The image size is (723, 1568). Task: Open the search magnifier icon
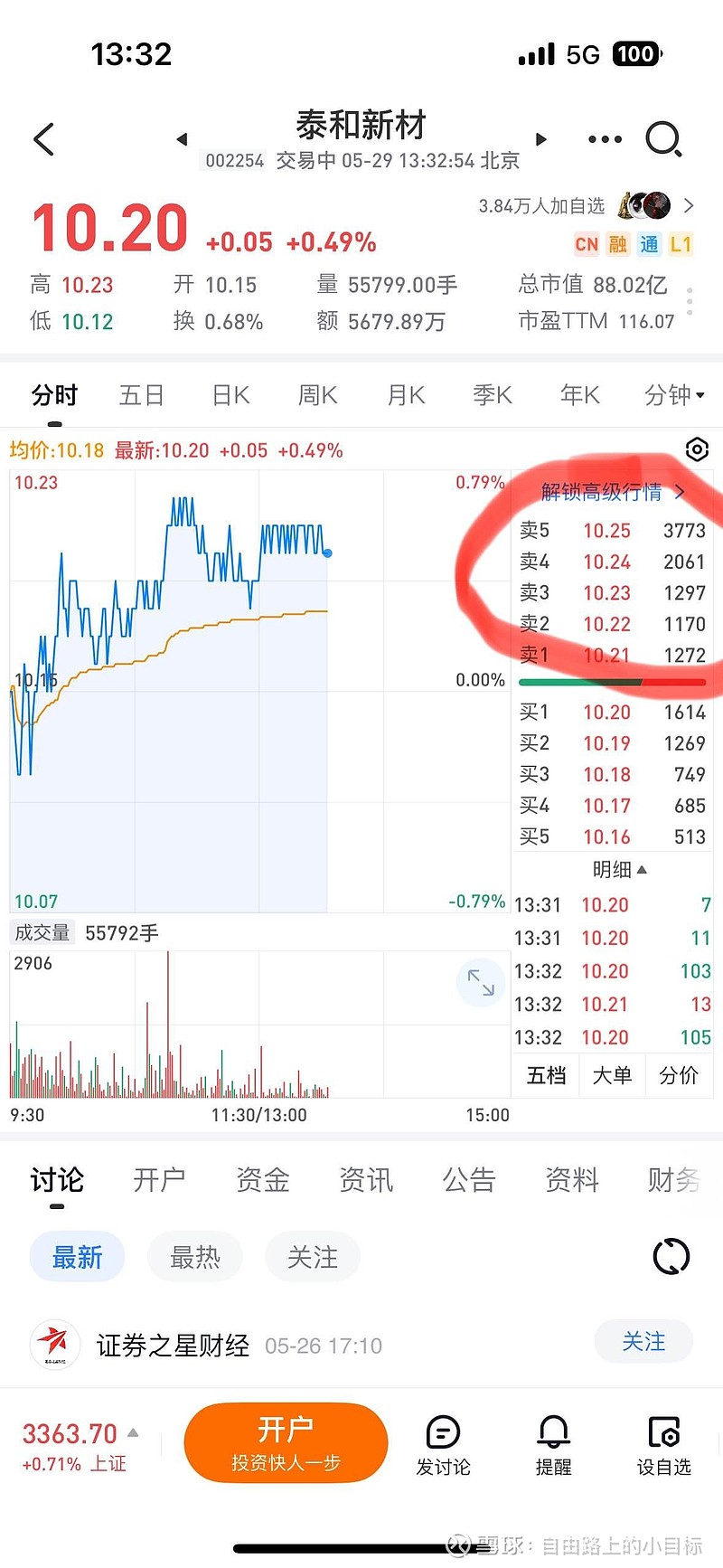coord(663,139)
